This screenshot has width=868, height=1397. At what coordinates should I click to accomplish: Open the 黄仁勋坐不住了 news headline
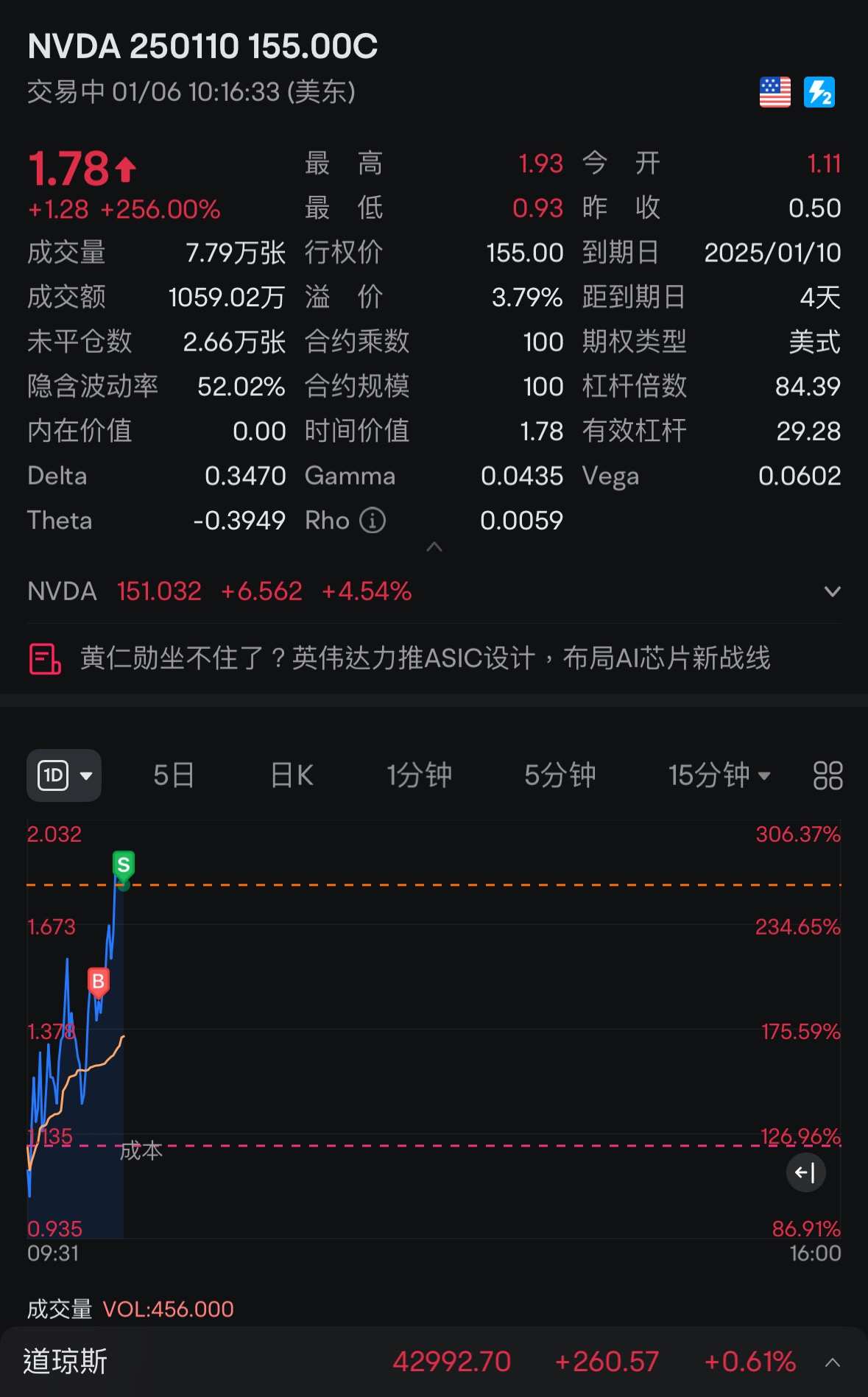click(x=425, y=658)
